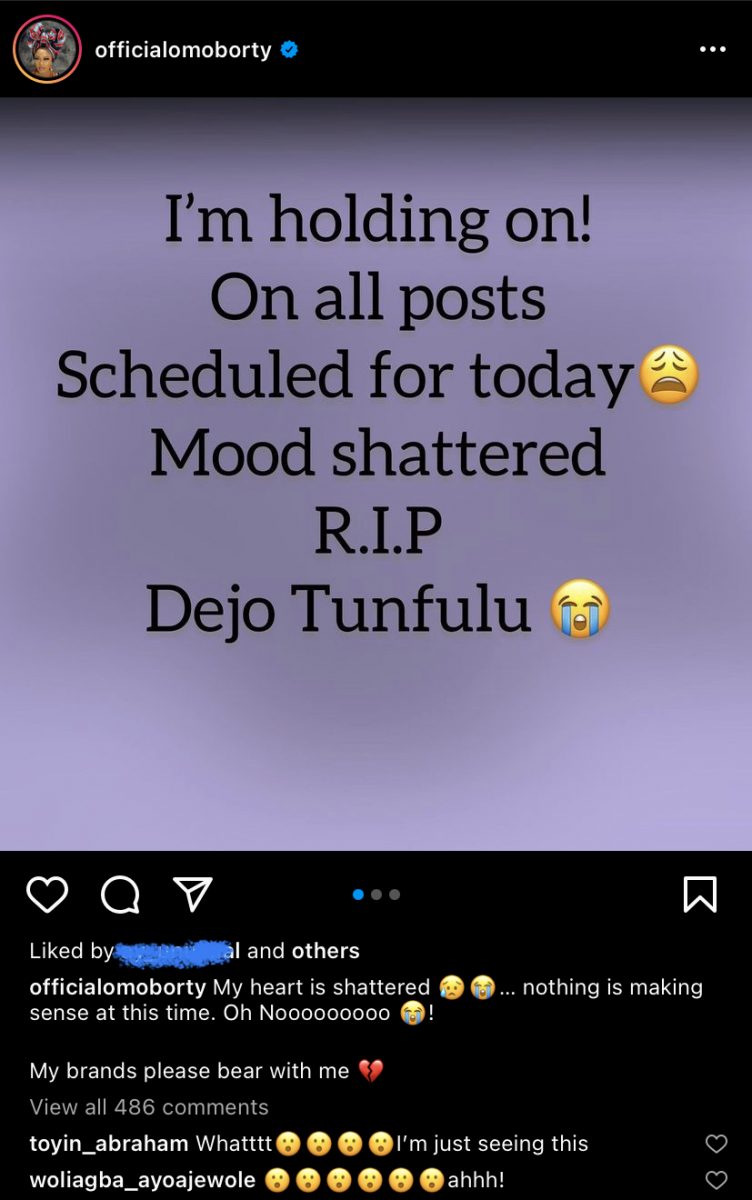Like woliagba_ayoajewole's comment
The image size is (752, 1200).
tap(716, 1180)
